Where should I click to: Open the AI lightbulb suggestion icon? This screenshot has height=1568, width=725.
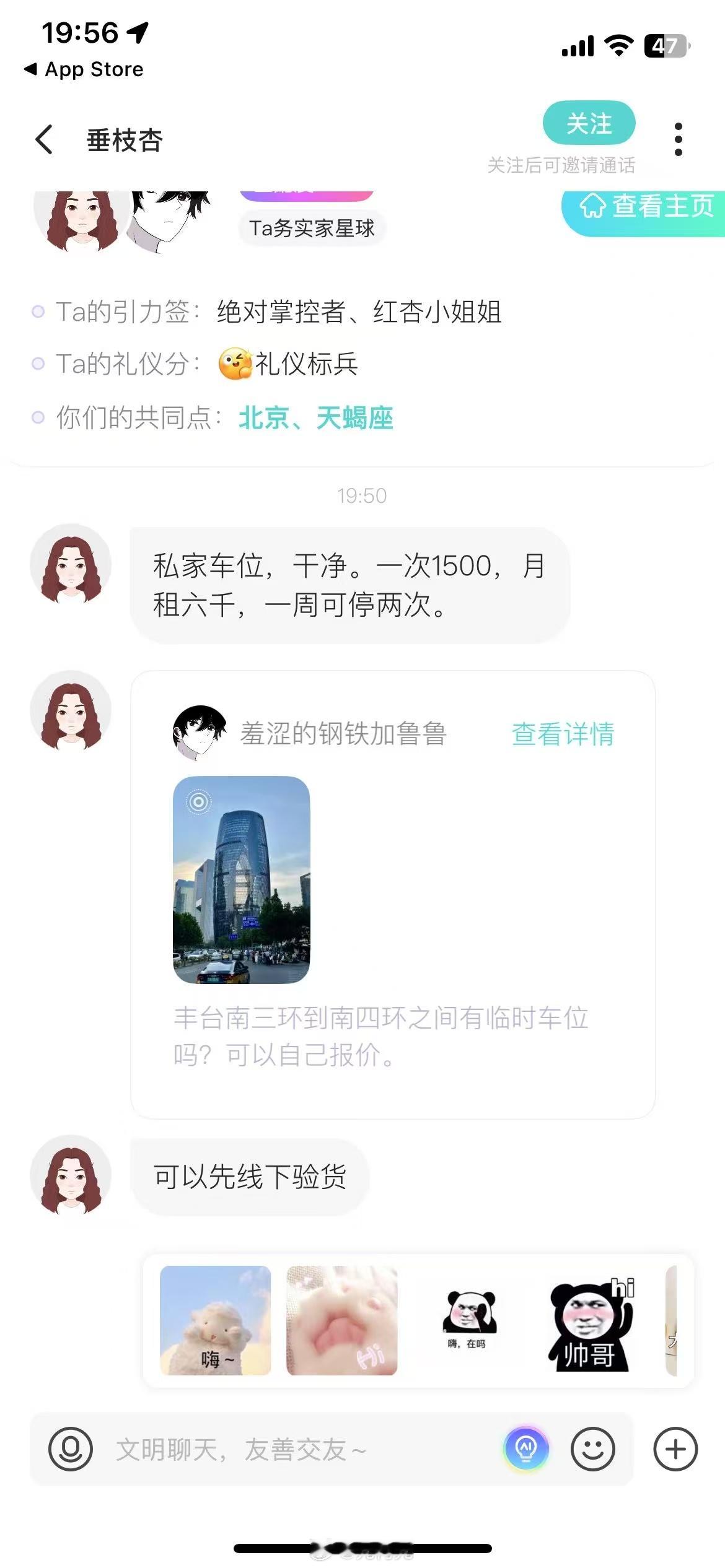pos(526,1448)
